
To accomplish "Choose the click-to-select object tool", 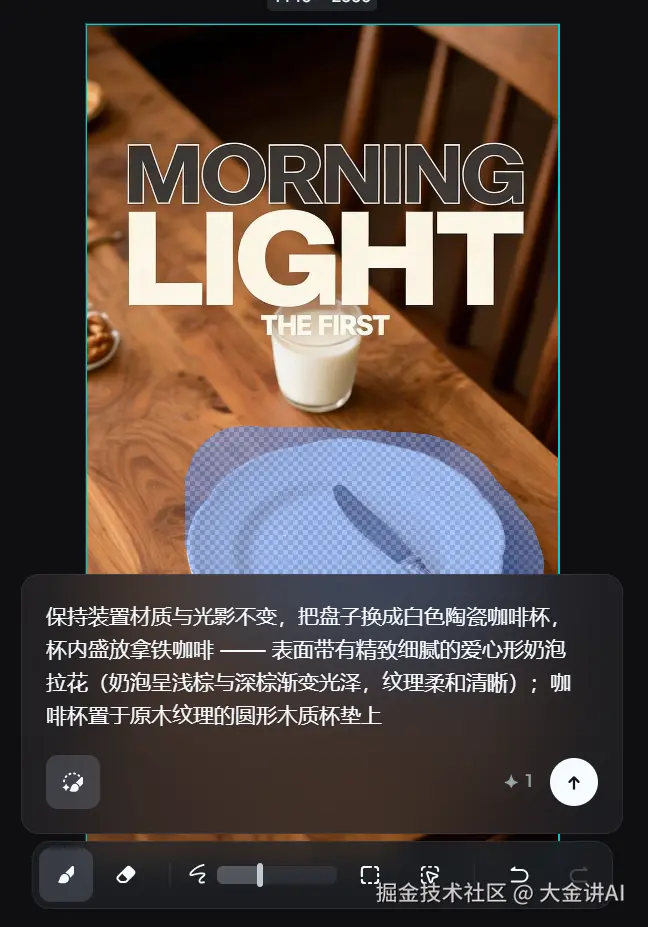I will (x=430, y=875).
